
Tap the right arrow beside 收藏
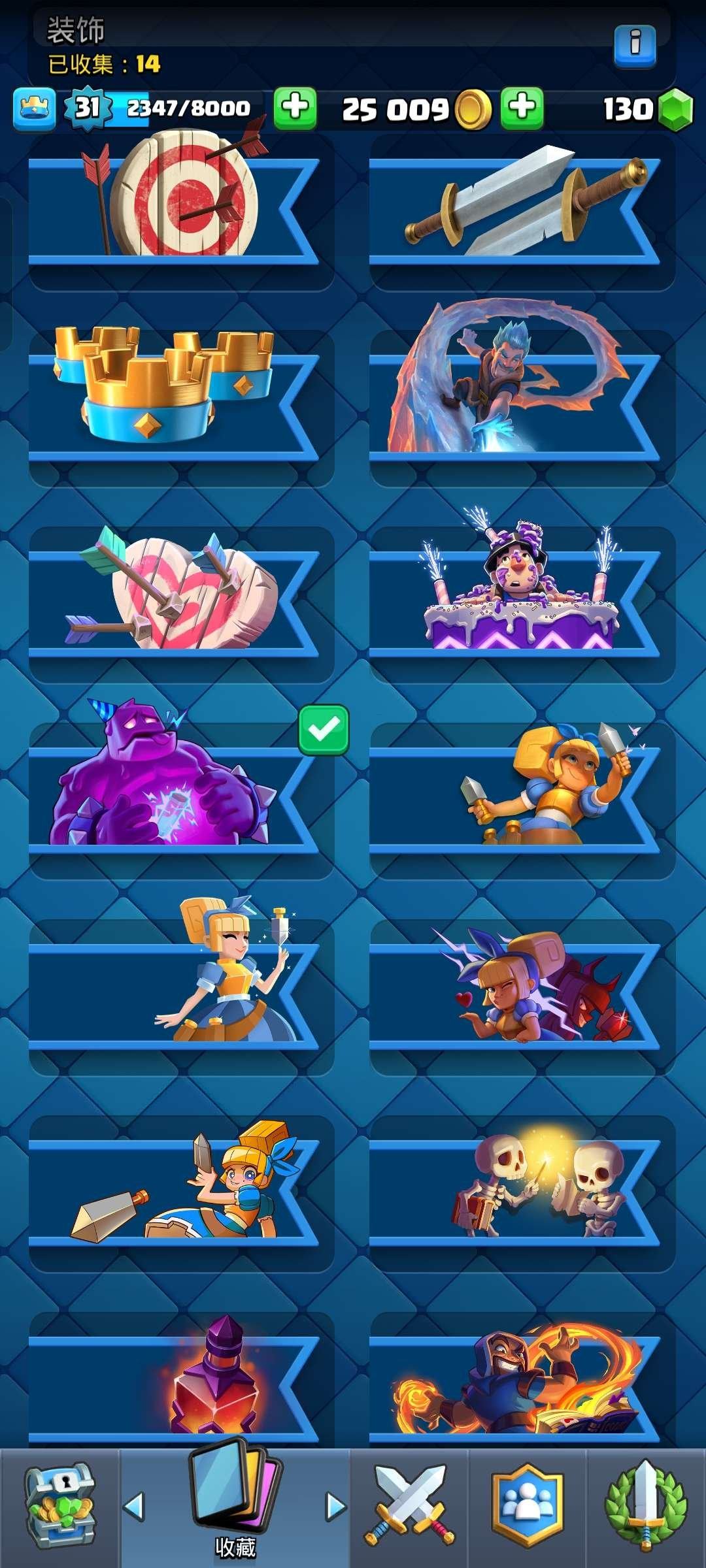pyautogui.click(x=336, y=1506)
